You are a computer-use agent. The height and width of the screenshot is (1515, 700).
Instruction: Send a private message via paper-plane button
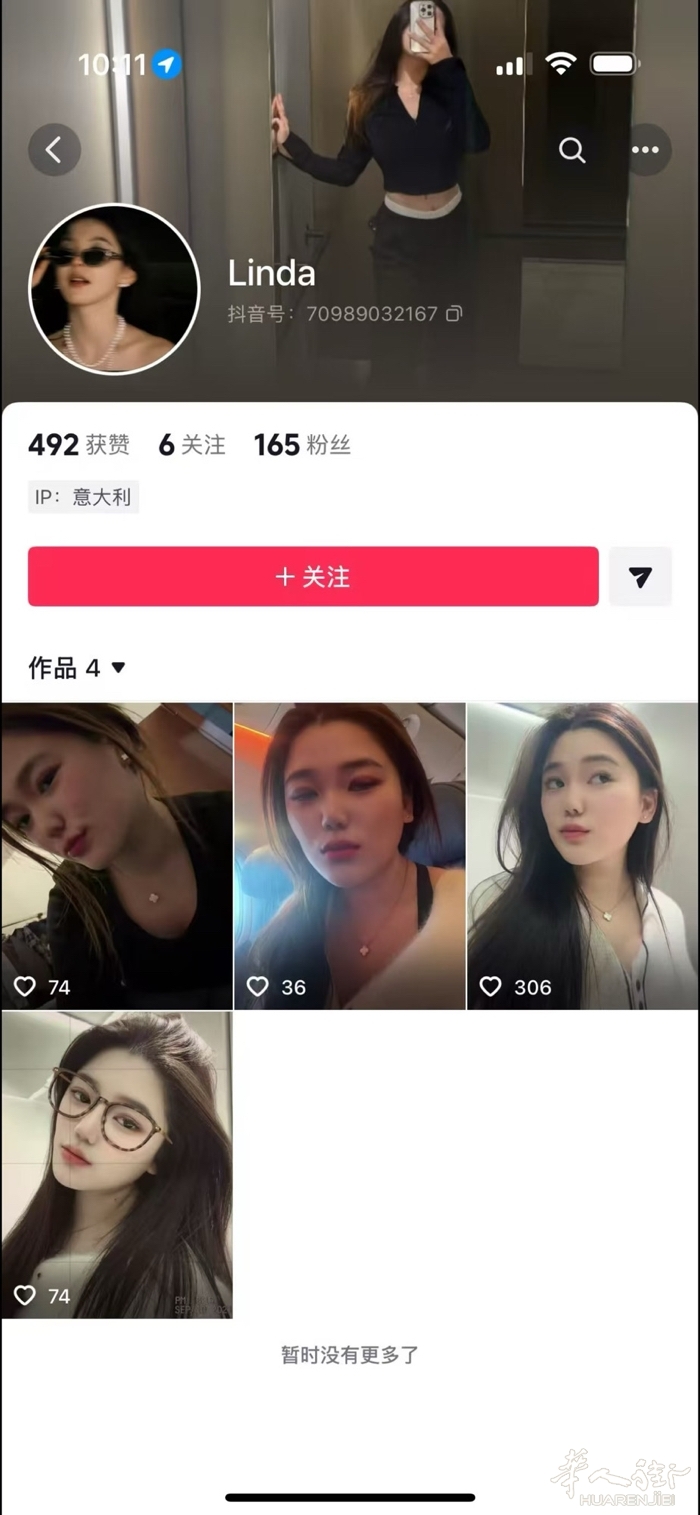pyautogui.click(x=640, y=577)
